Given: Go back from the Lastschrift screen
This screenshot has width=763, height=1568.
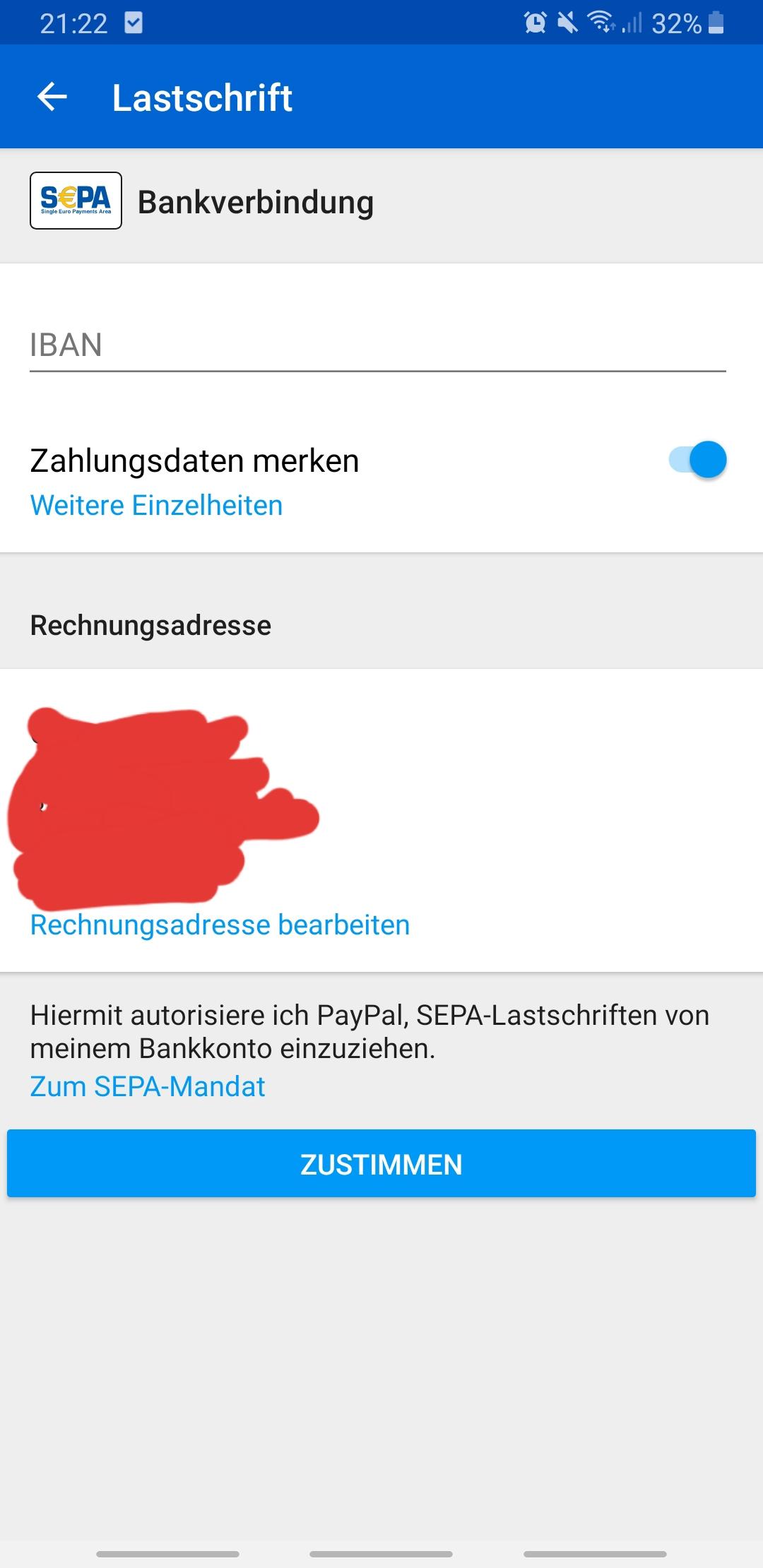Looking at the screenshot, I should [x=52, y=97].
